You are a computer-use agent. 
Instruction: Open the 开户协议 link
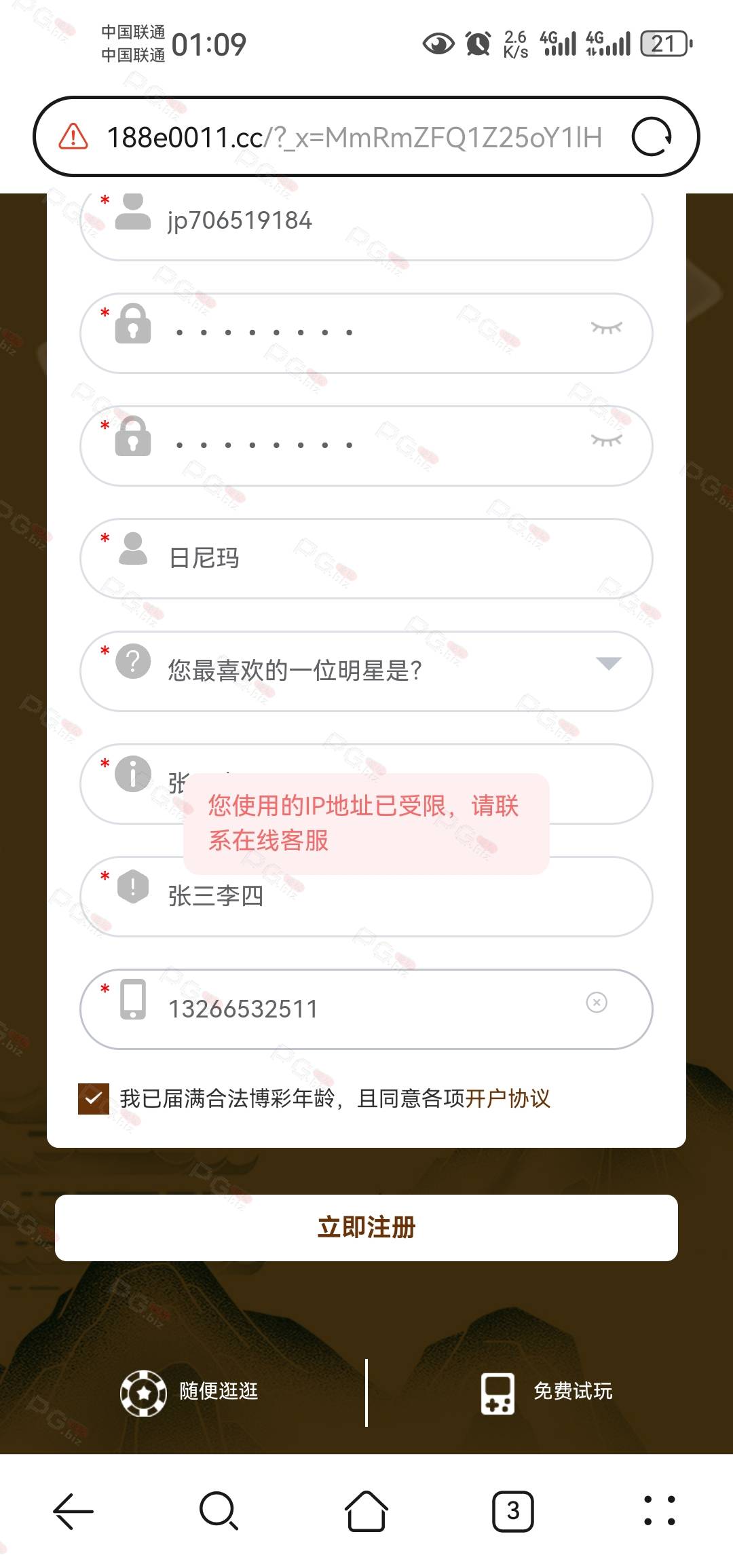tap(508, 1098)
